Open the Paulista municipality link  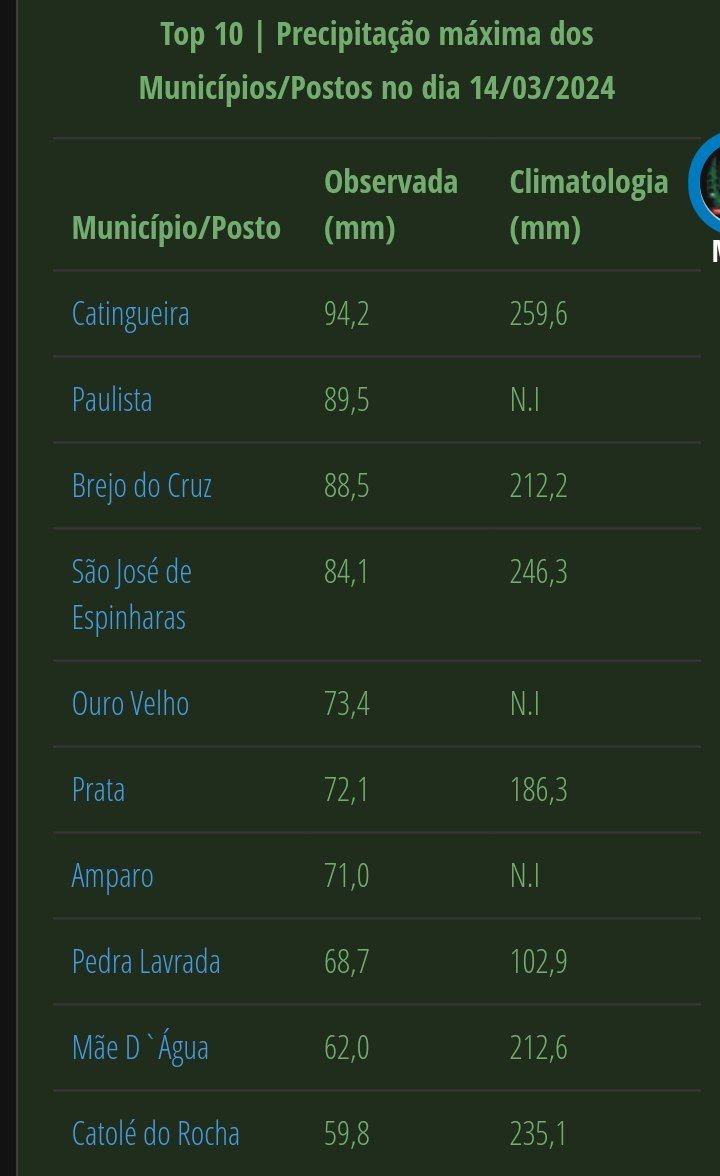click(x=112, y=400)
